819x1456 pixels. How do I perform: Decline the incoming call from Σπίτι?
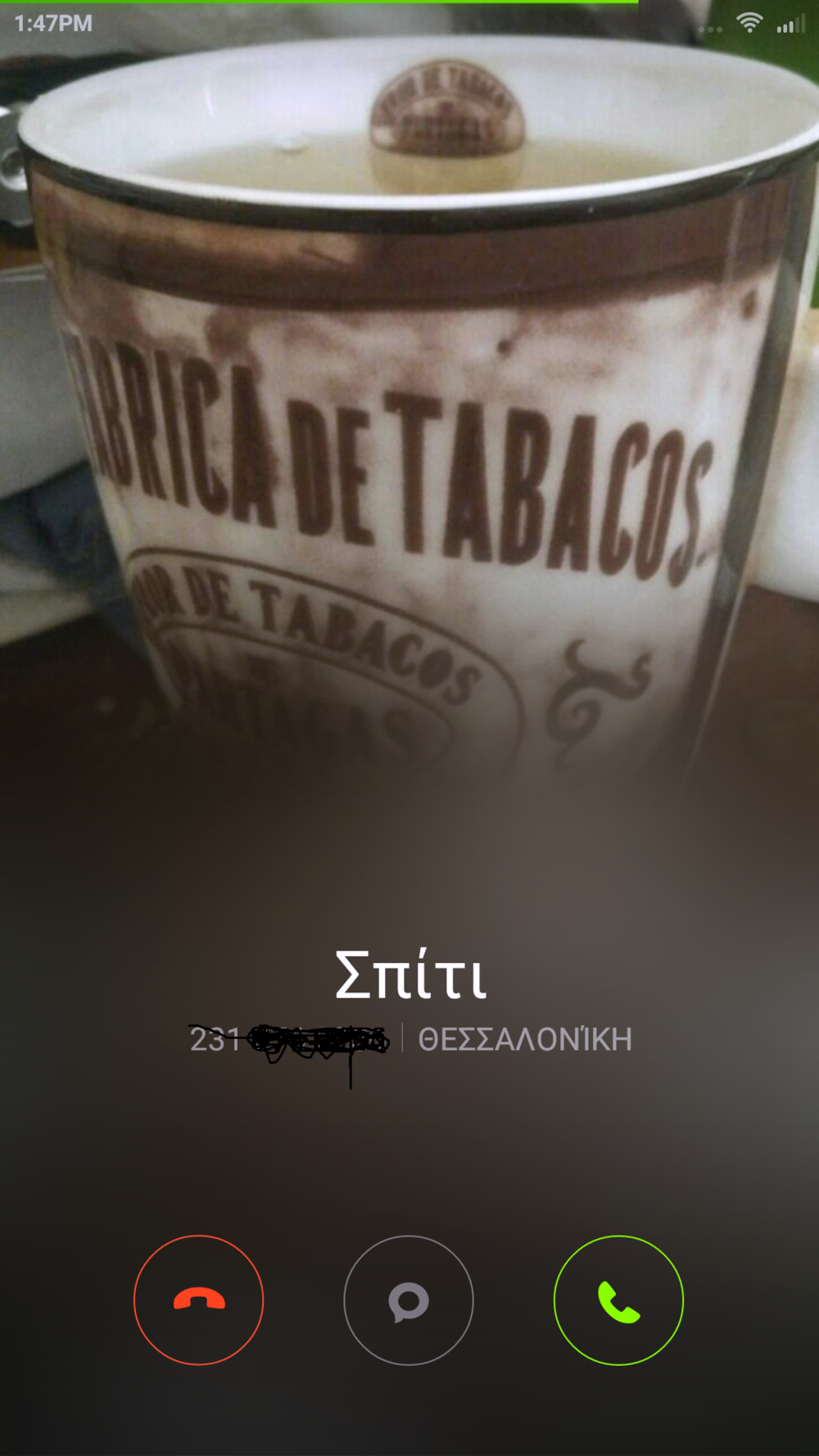click(x=199, y=1300)
